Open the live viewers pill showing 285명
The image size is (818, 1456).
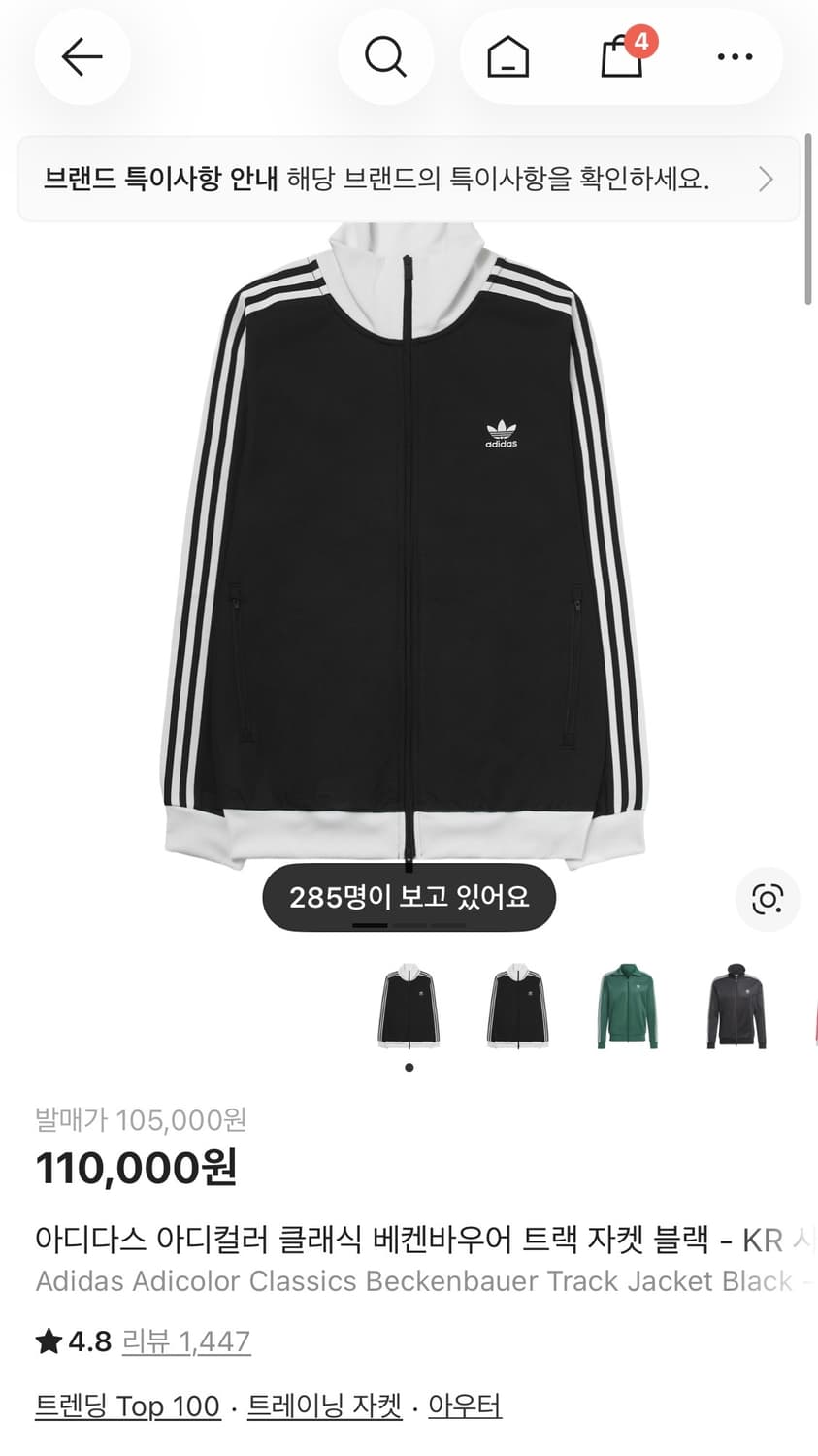[x=409, y=897]
